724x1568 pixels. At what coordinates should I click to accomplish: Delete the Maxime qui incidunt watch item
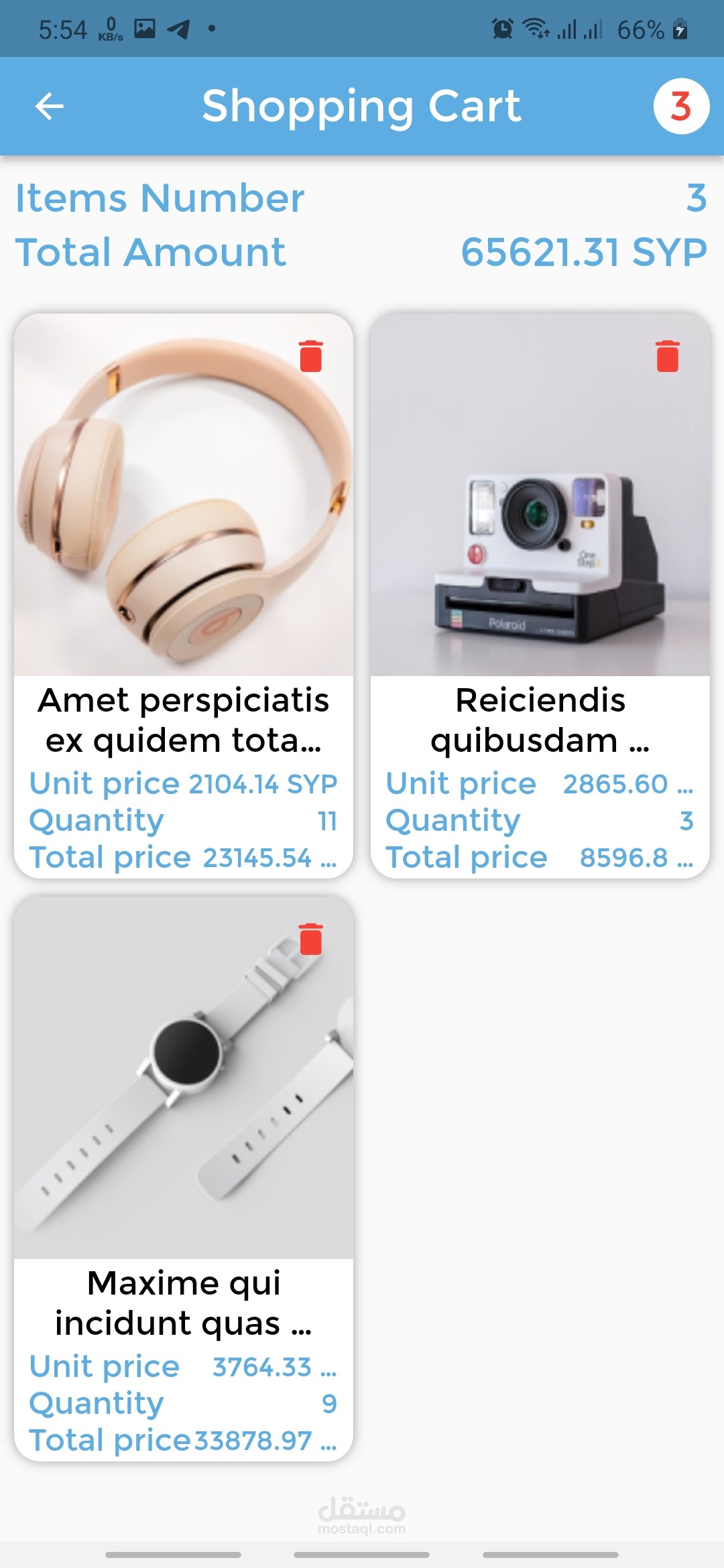point(311,939)
